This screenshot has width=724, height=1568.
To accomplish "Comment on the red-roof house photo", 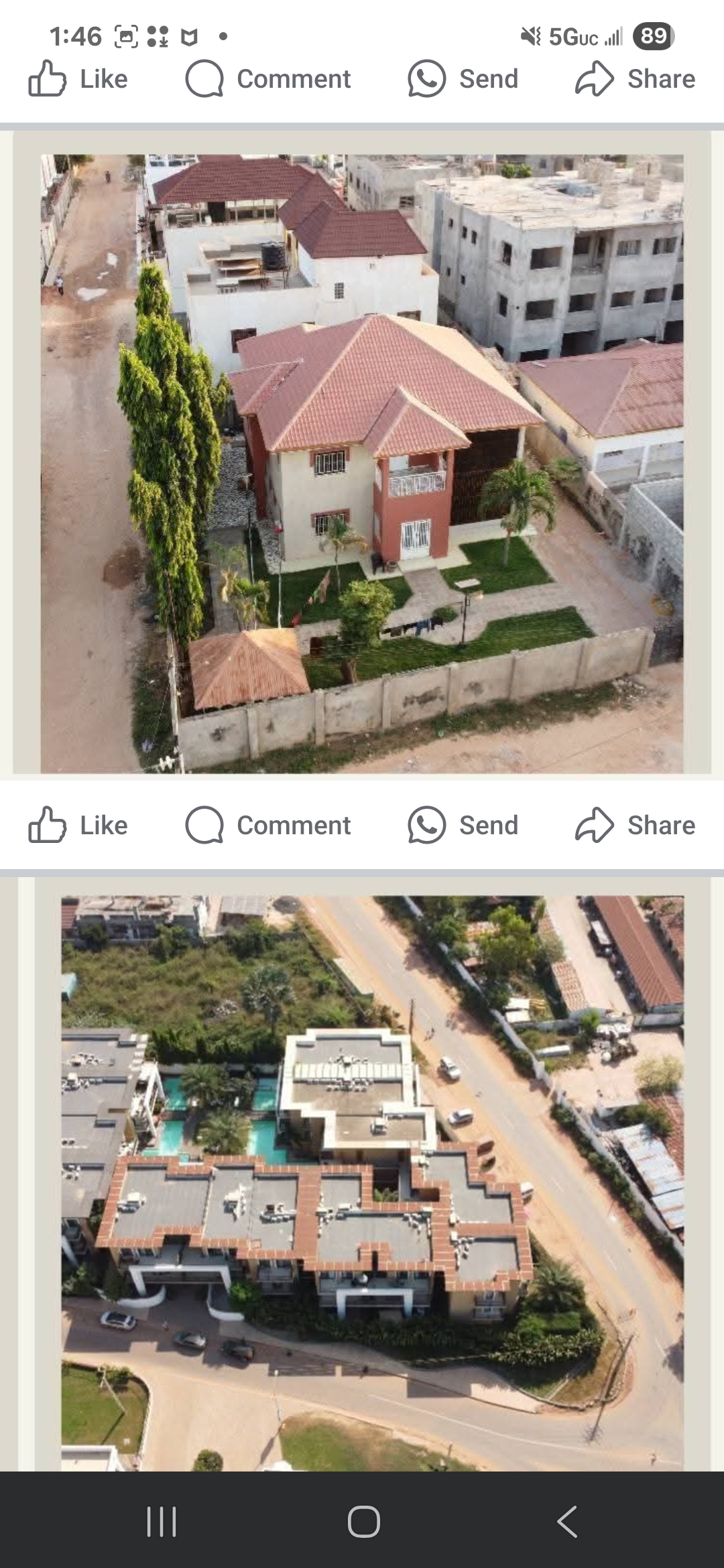I will coord(268,825).
